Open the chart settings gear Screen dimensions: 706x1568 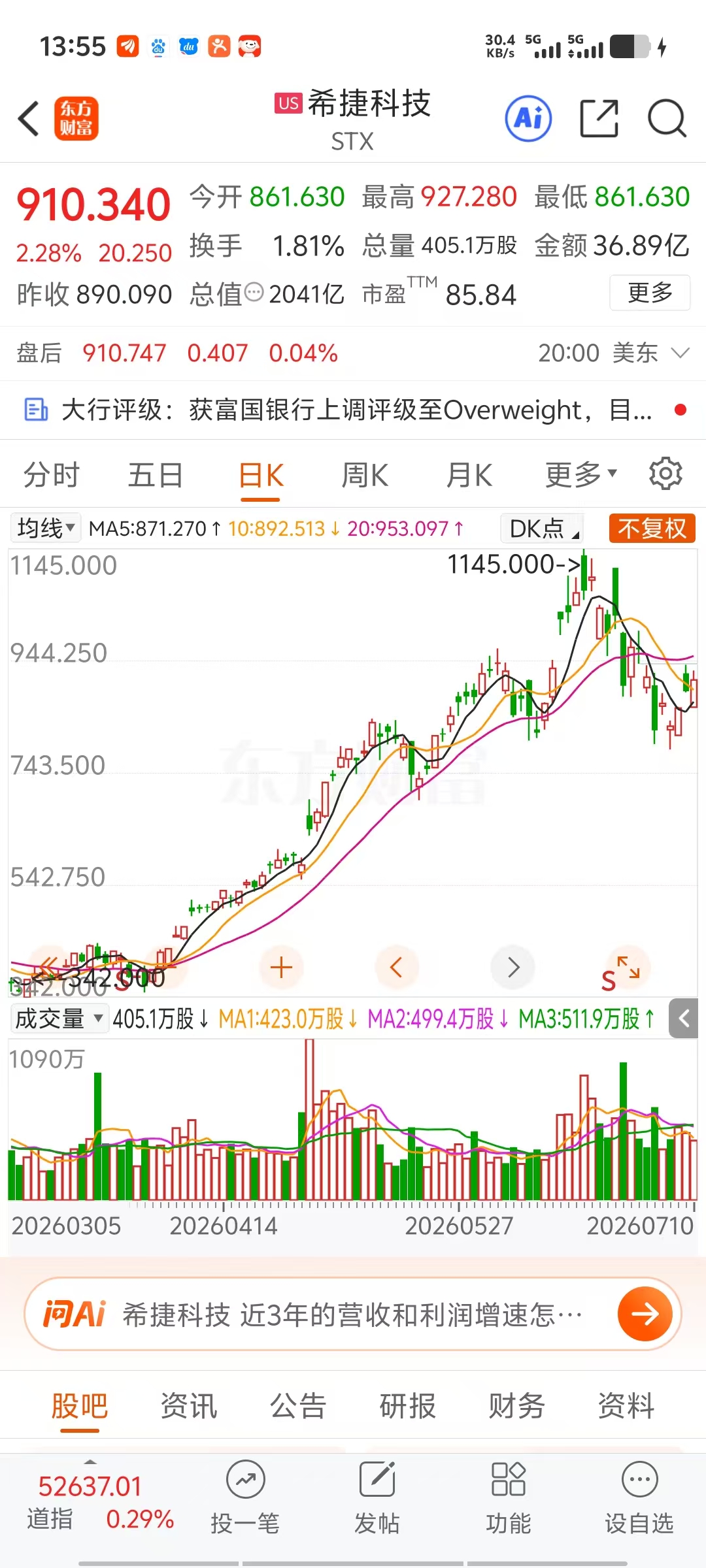pos(665,474)
